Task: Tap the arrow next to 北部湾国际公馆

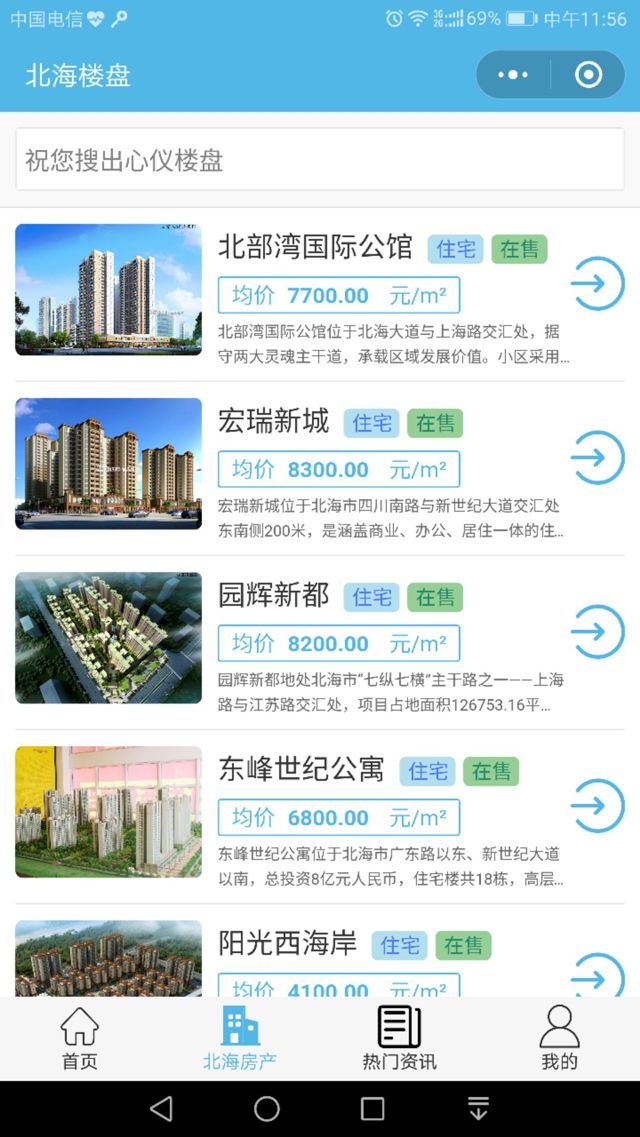Action: [x=597, y=284]
